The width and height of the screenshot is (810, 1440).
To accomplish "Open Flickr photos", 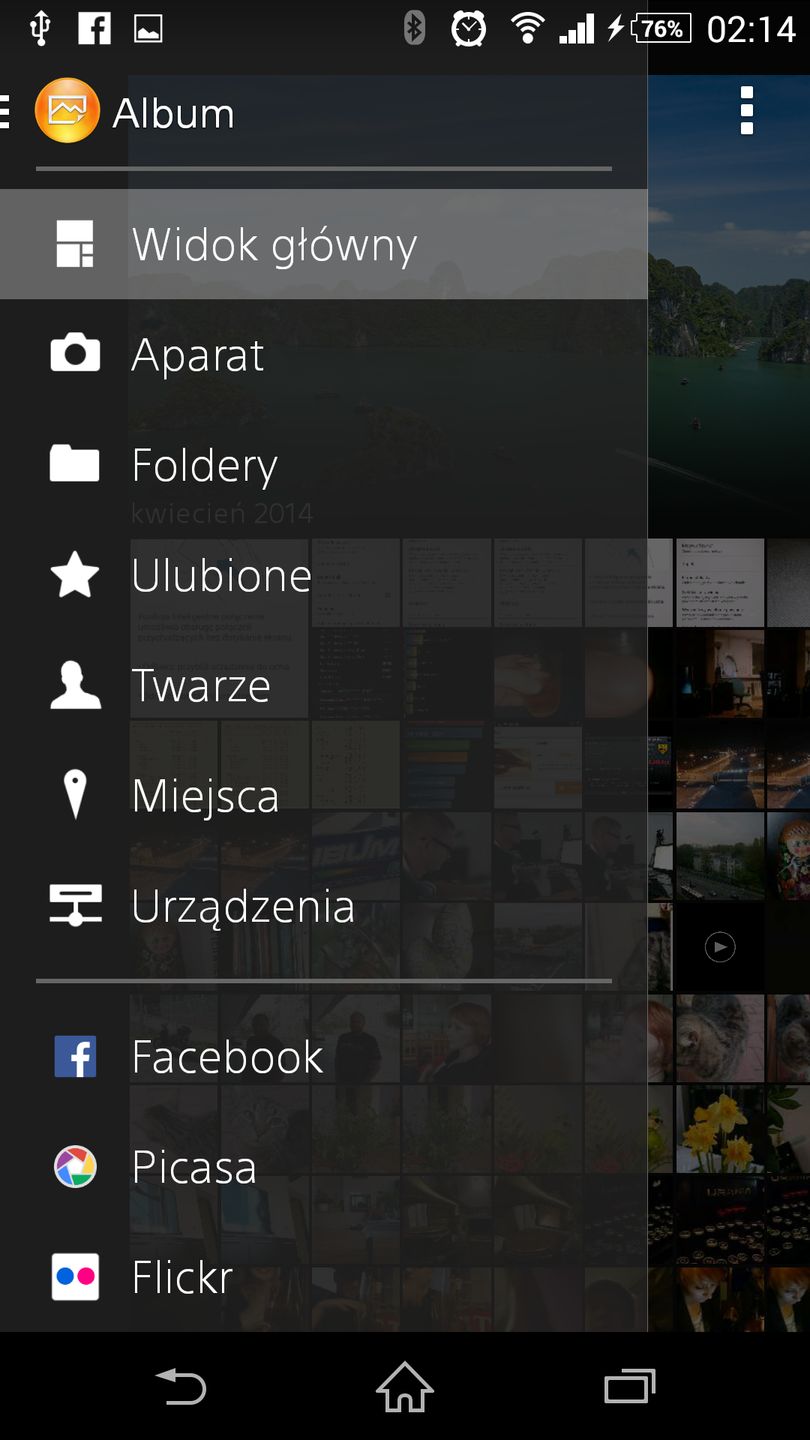I will tap(182, 1277).
